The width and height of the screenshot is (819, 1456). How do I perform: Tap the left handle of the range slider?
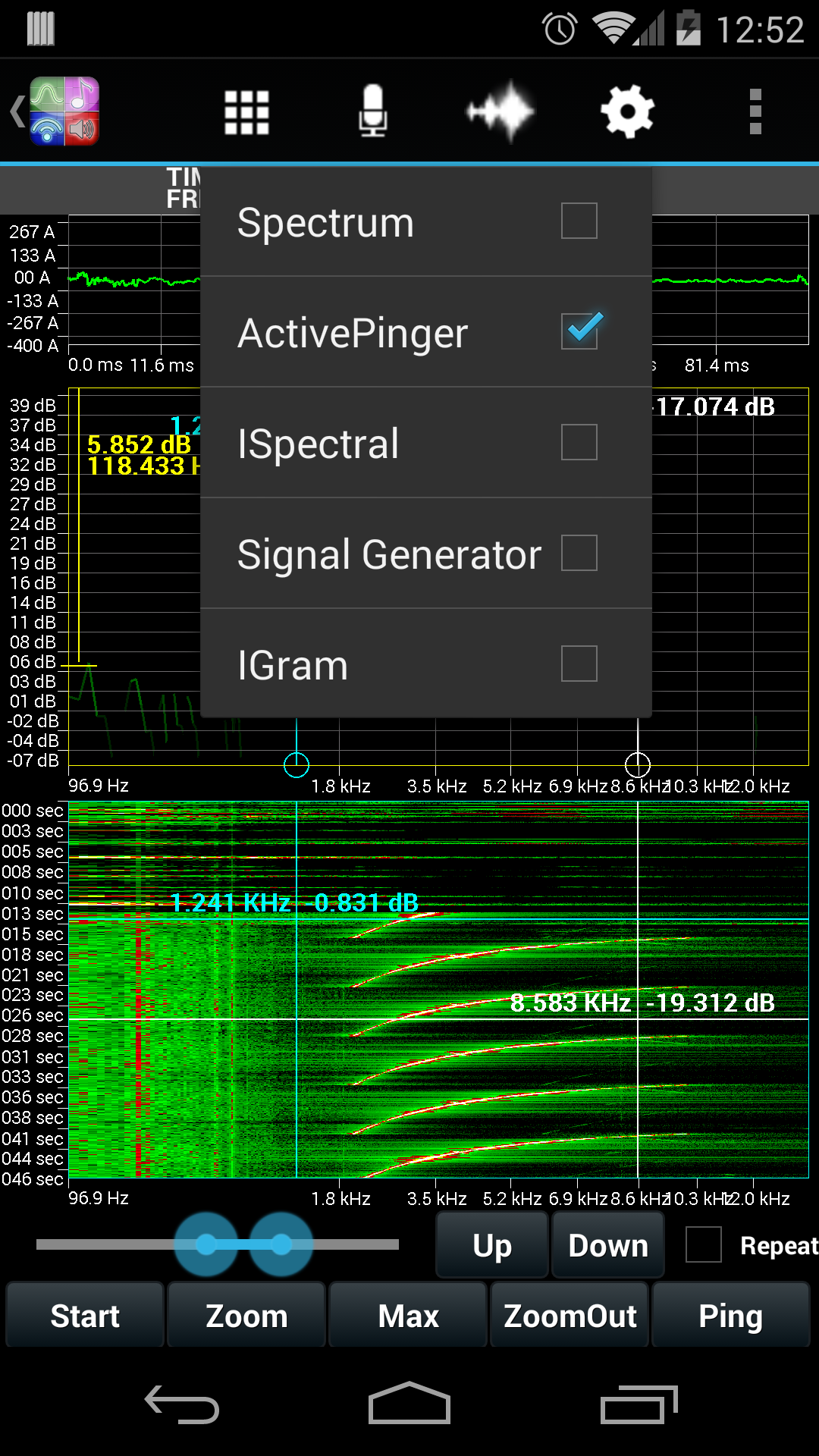click(205, 1242)
